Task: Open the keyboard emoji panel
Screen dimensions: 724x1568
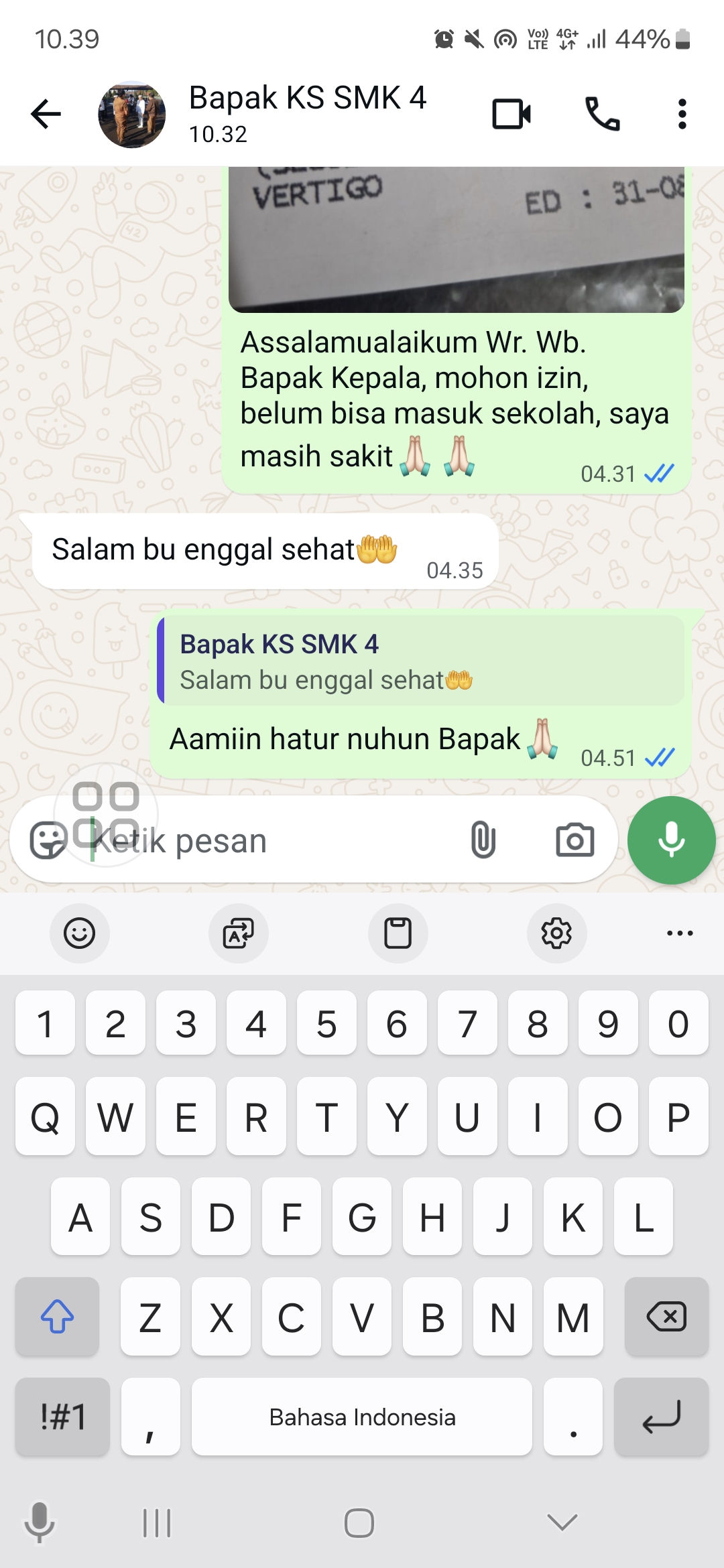Action: pos(79,933)
